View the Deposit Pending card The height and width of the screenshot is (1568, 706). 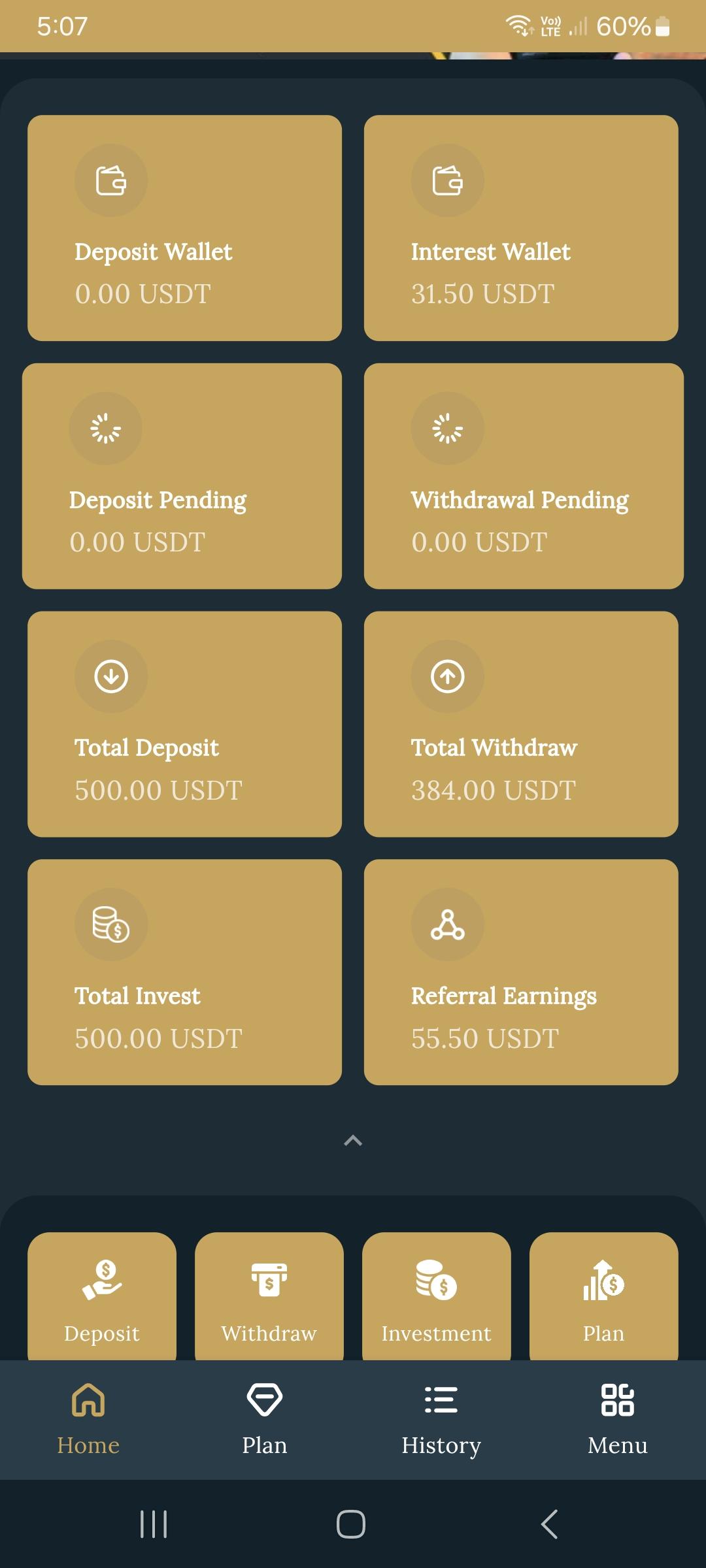182,476
